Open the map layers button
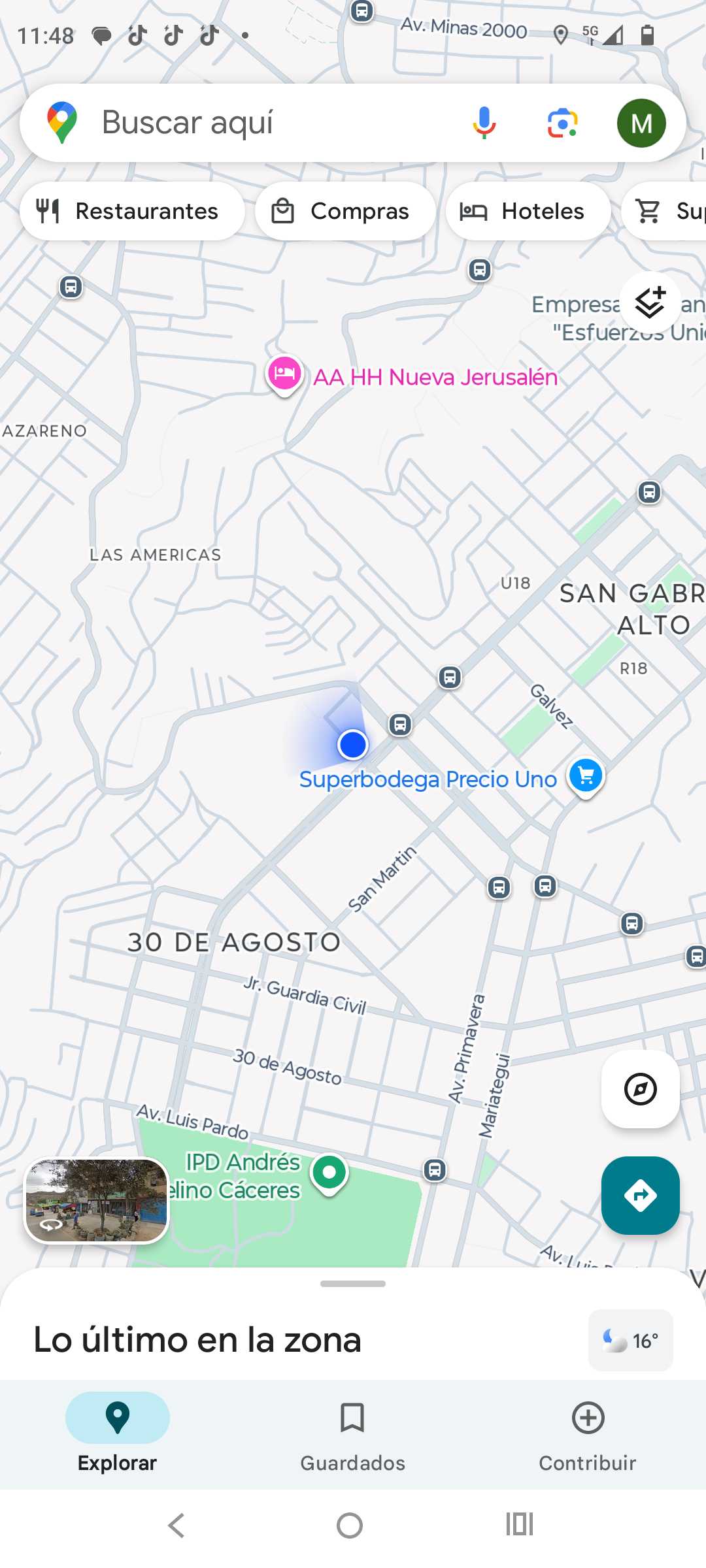Viewport: 706px width, 1568px height. coord(650,302)
